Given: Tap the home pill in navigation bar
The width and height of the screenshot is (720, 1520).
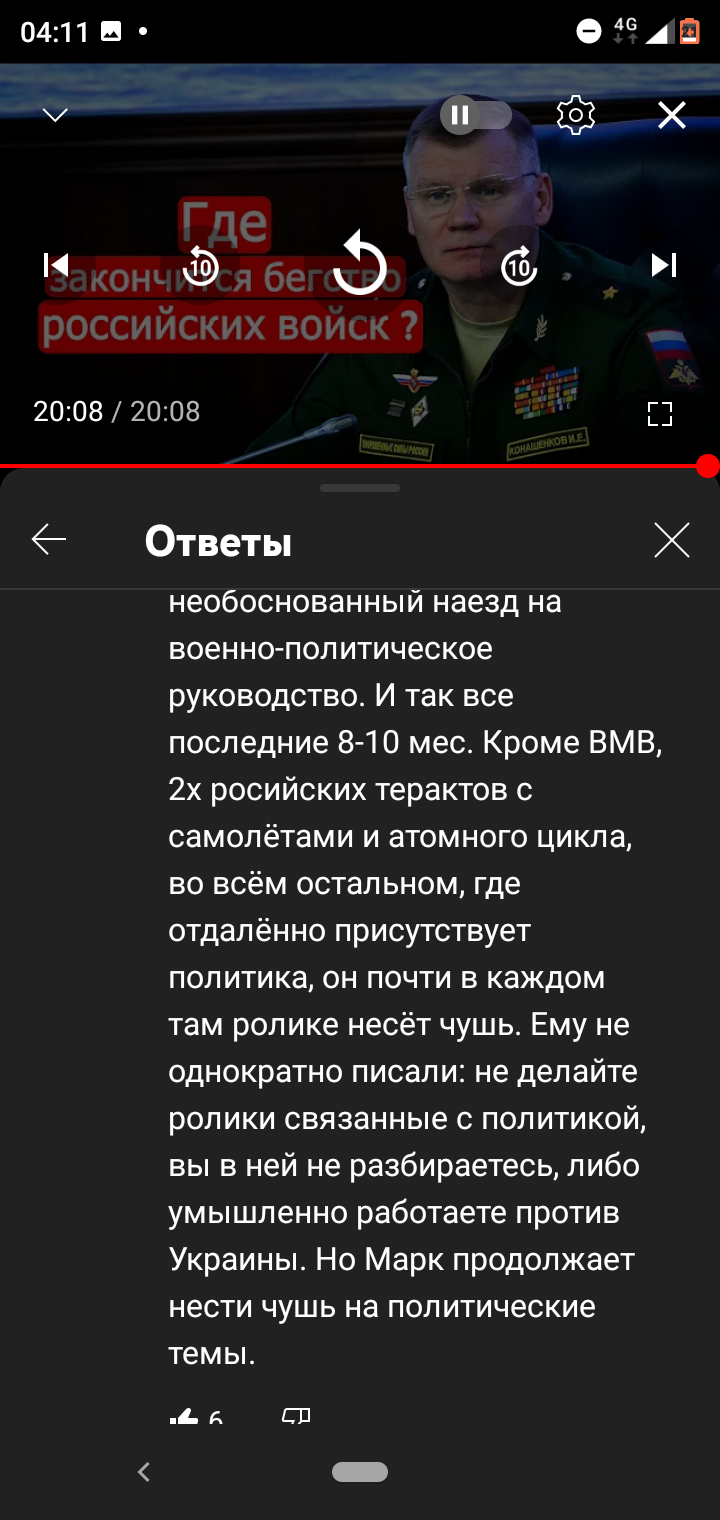Looking at the screenshot, I should 360,1472.
